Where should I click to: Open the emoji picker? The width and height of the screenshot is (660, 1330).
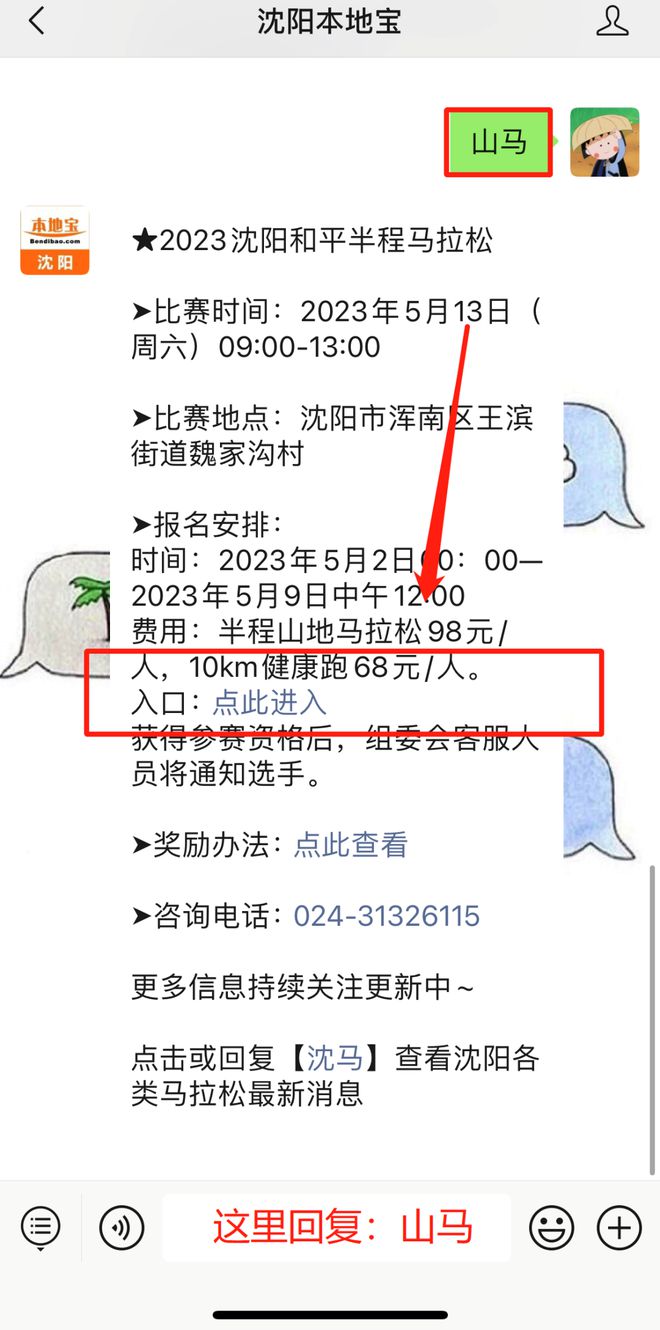coord(551,1227)
